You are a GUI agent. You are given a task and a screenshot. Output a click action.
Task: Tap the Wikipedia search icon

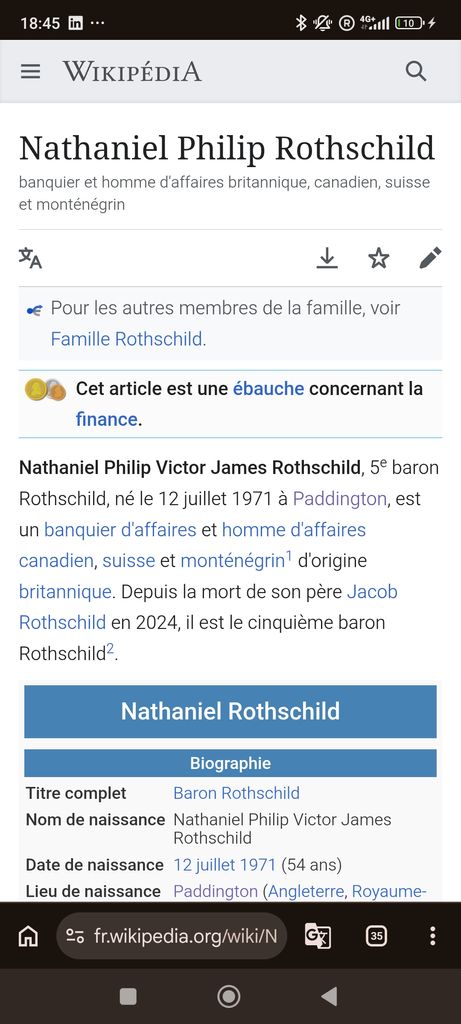416,71
